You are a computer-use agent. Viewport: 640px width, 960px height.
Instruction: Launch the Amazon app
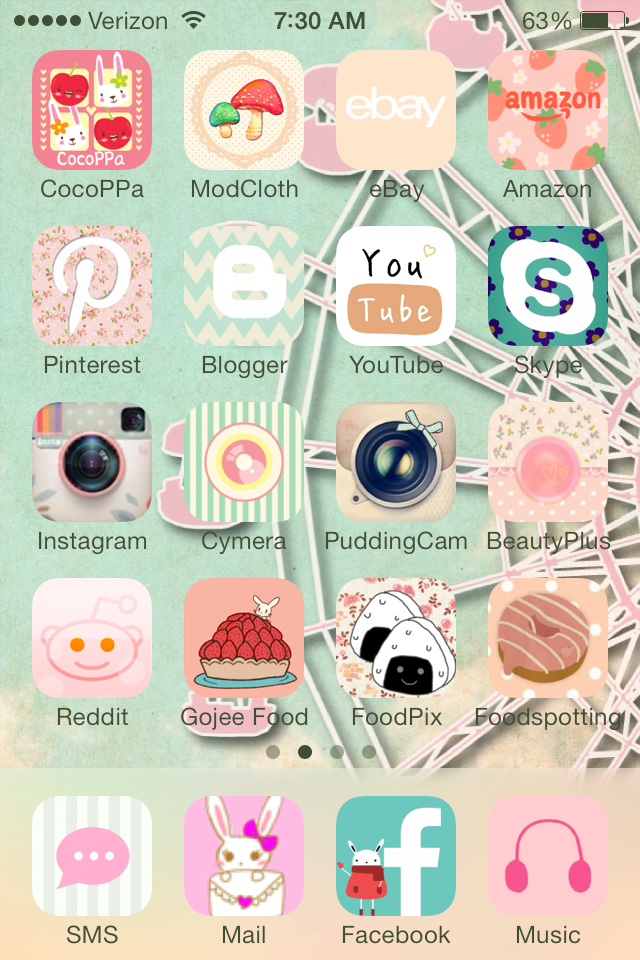click(548, 110)
